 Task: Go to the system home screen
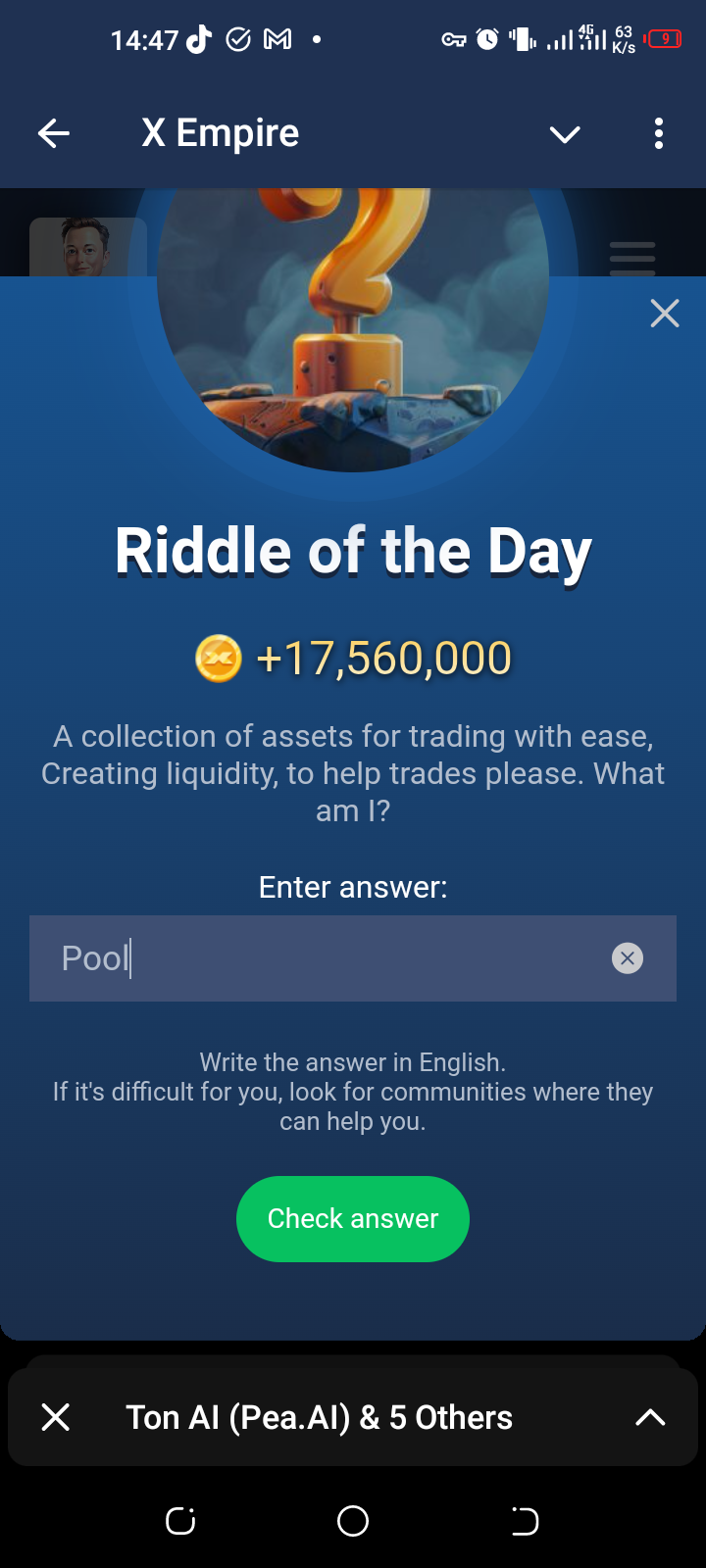(x=353, y=1521)
